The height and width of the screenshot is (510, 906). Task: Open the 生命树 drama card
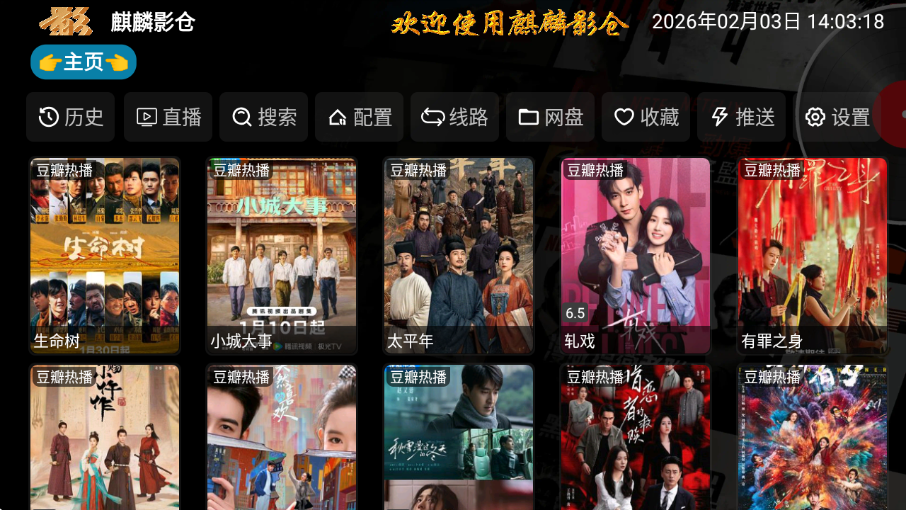(x=105, y=255)
